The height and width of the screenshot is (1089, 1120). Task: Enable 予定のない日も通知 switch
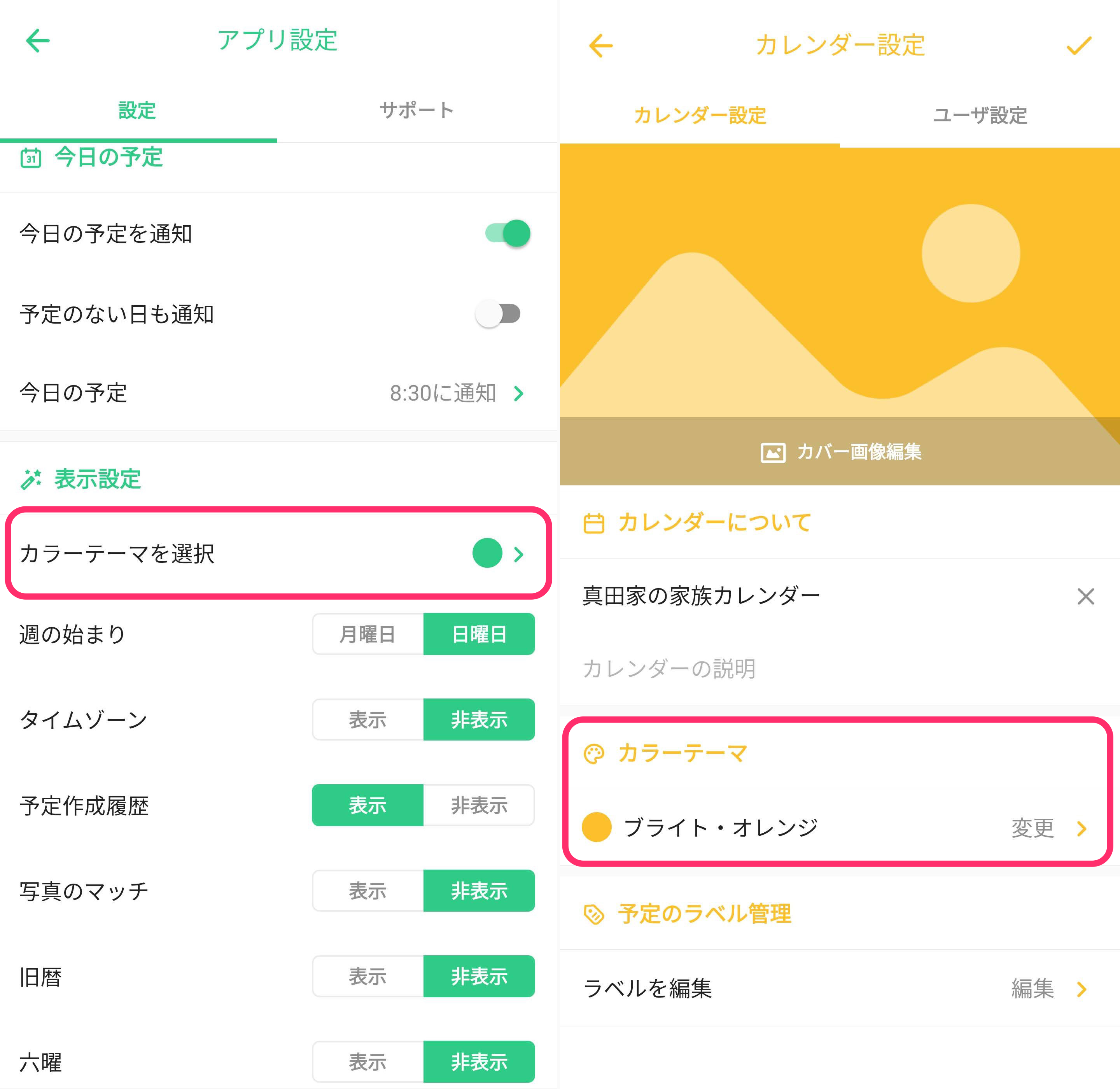(498, 313)
